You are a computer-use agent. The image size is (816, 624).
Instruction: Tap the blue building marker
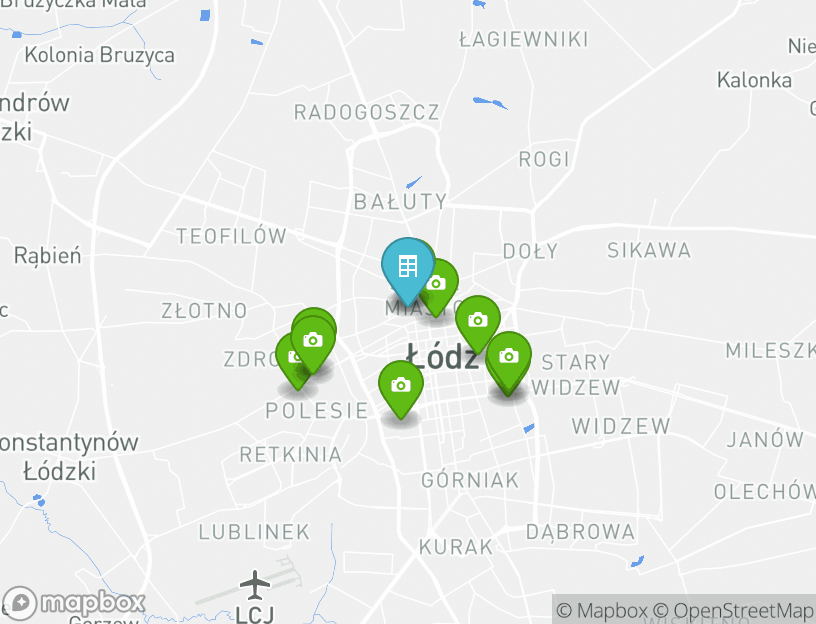click(407, 266)
